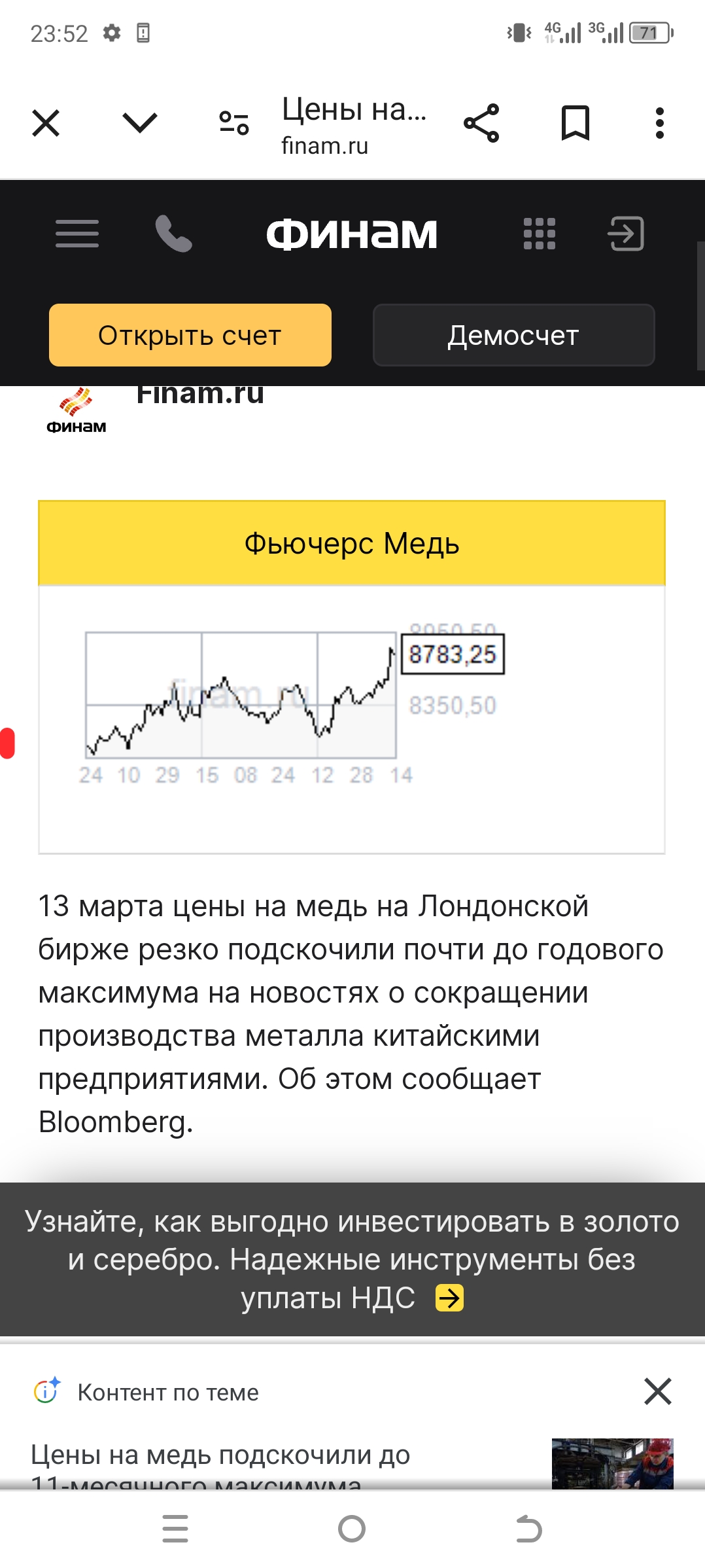705x1568 pixels.
Task: Tap the Открыть счет button
Action: (x=190, y=335)
